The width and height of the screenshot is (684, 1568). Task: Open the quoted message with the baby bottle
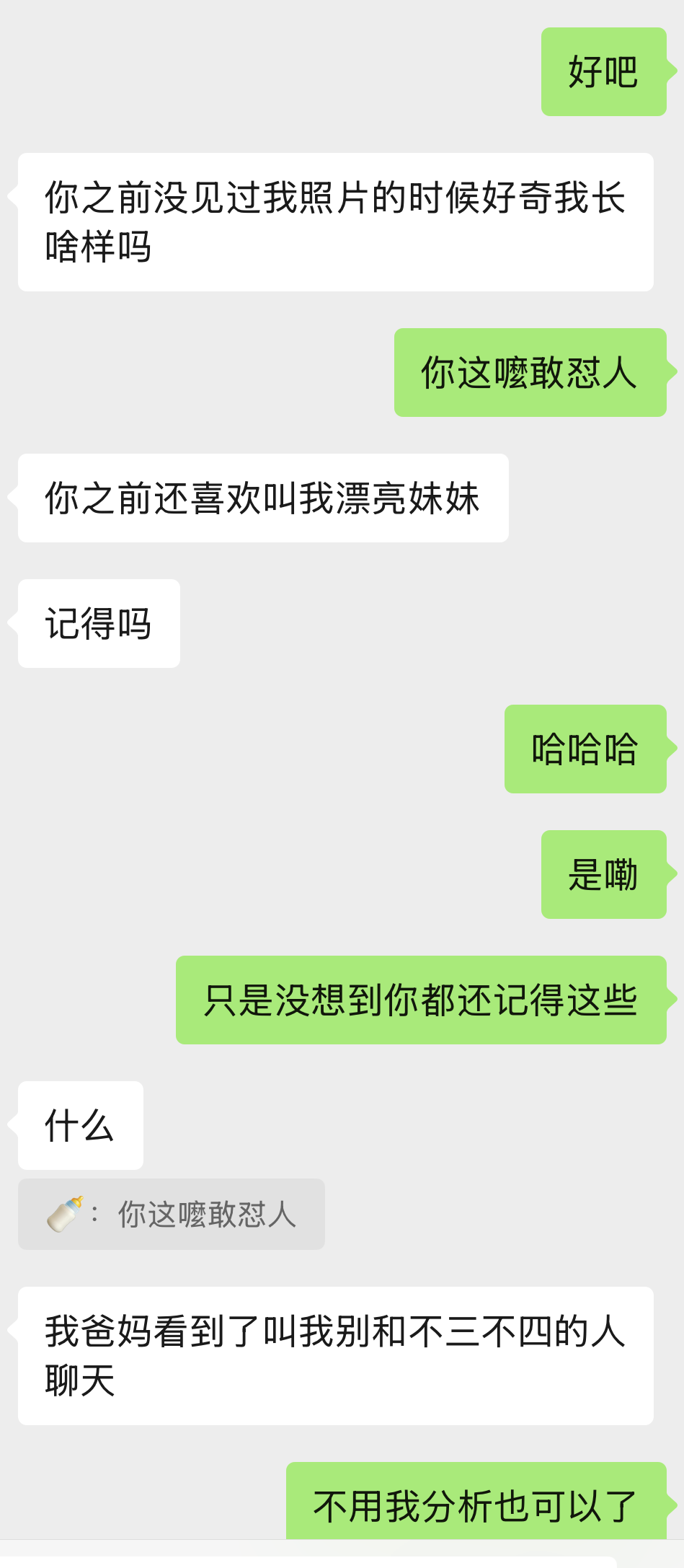[172, 1214]
